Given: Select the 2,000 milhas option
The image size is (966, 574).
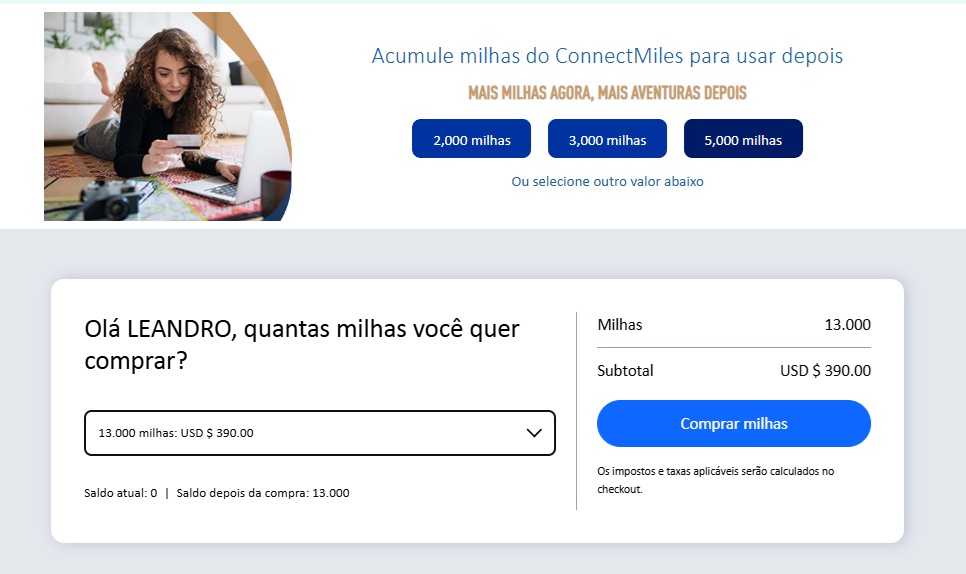Looking at the screenshot, I should pos(471,139).
